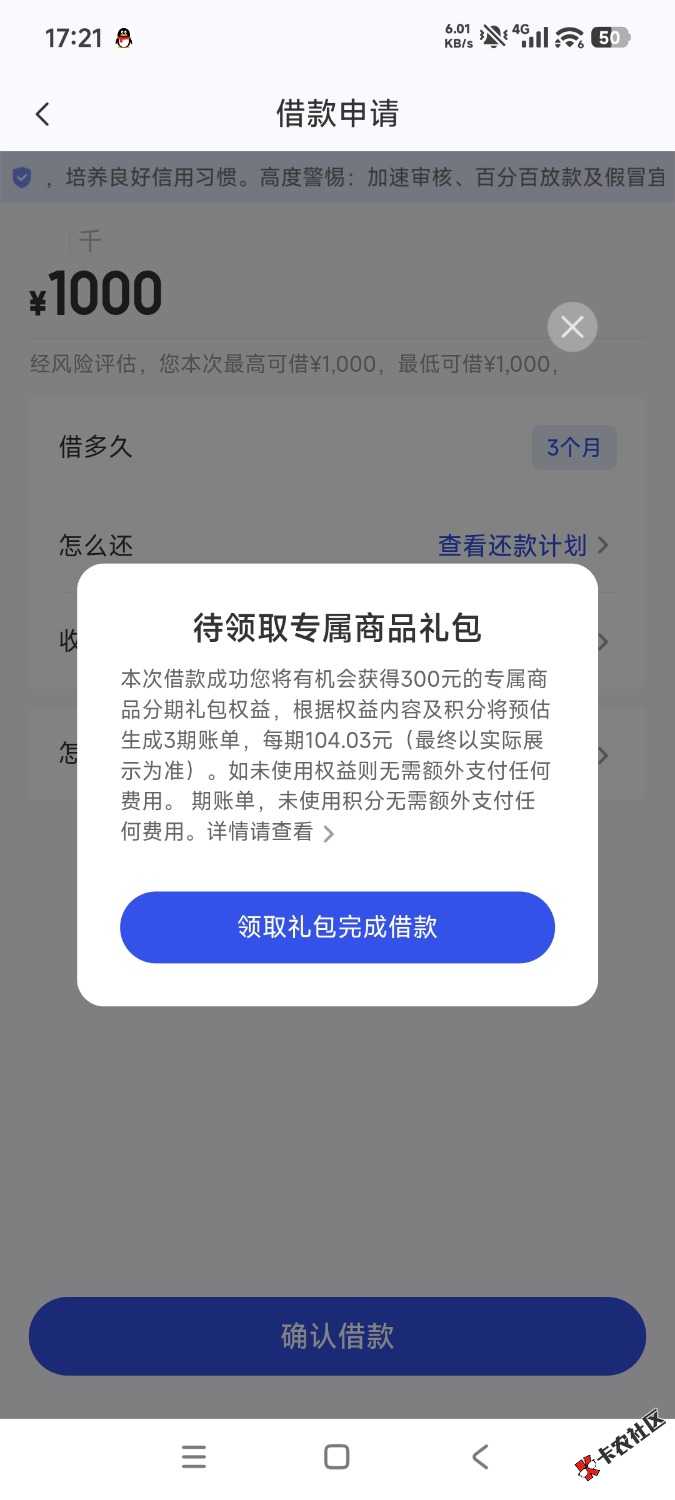Select the 3个月 loan term chip
The image size is (675, 1500).
click(573, 447)
